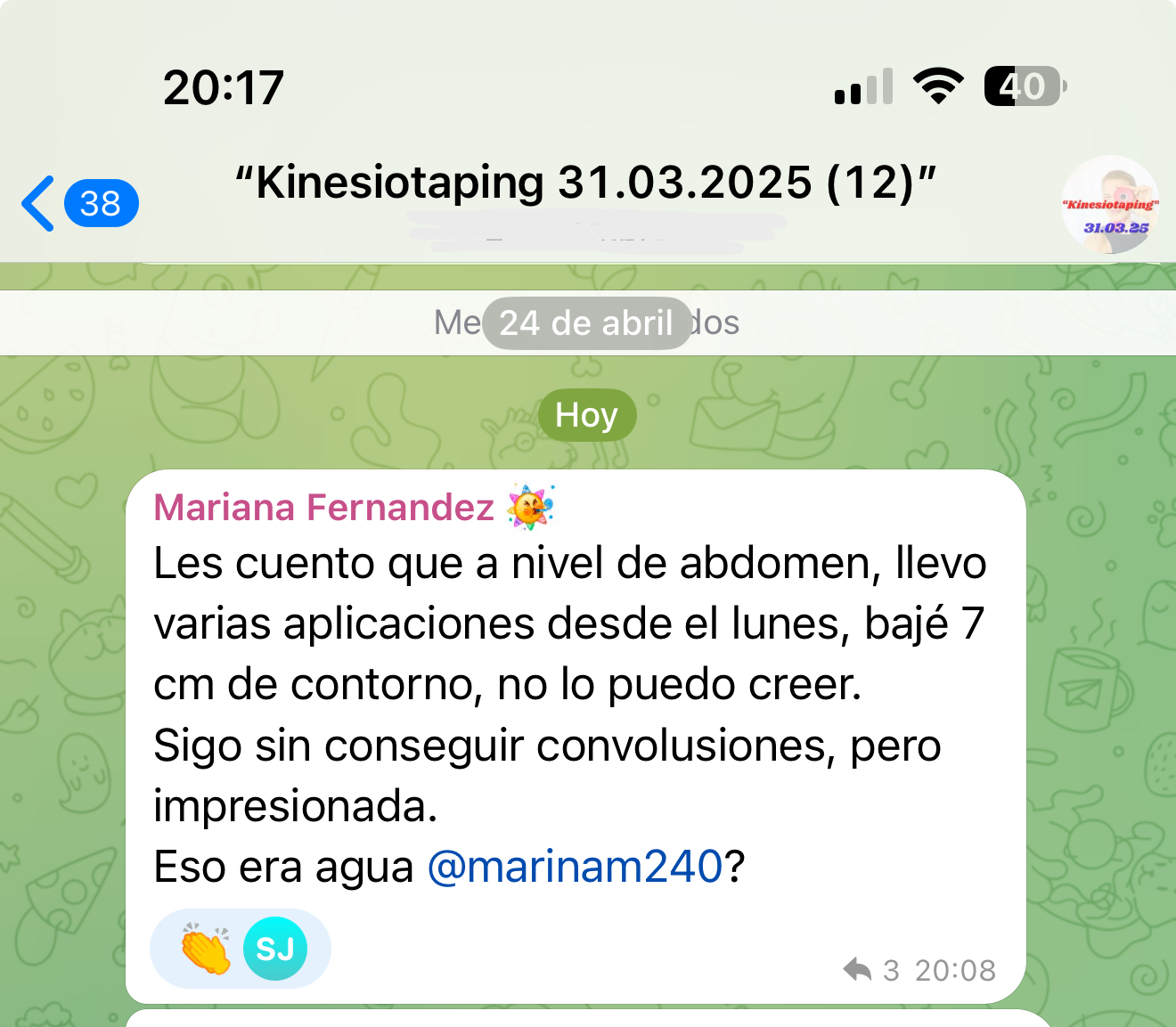View the 3 replies to Mariana's message
The image size is (1176, 1027).
pos(871,970)
